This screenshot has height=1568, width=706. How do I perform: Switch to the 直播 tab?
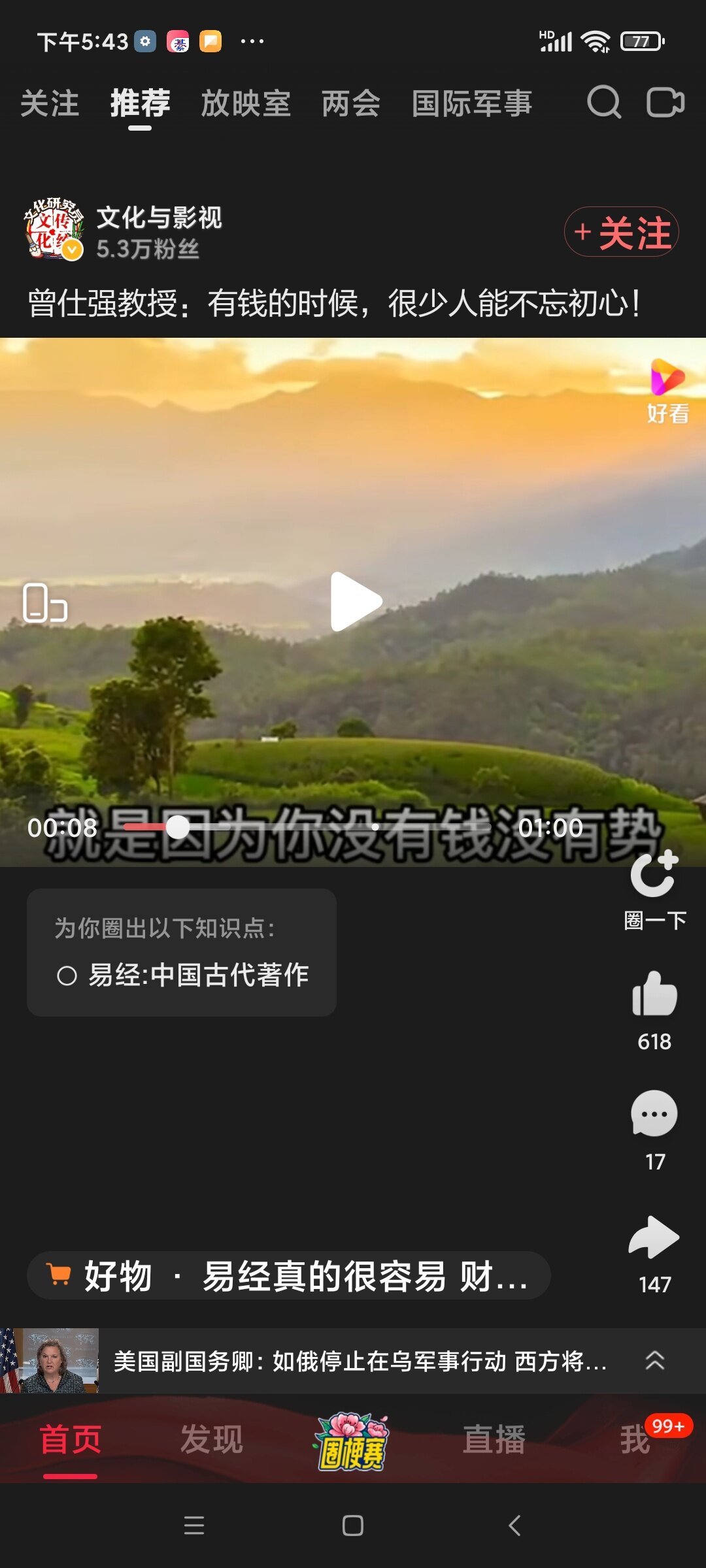click(494, 1440)
